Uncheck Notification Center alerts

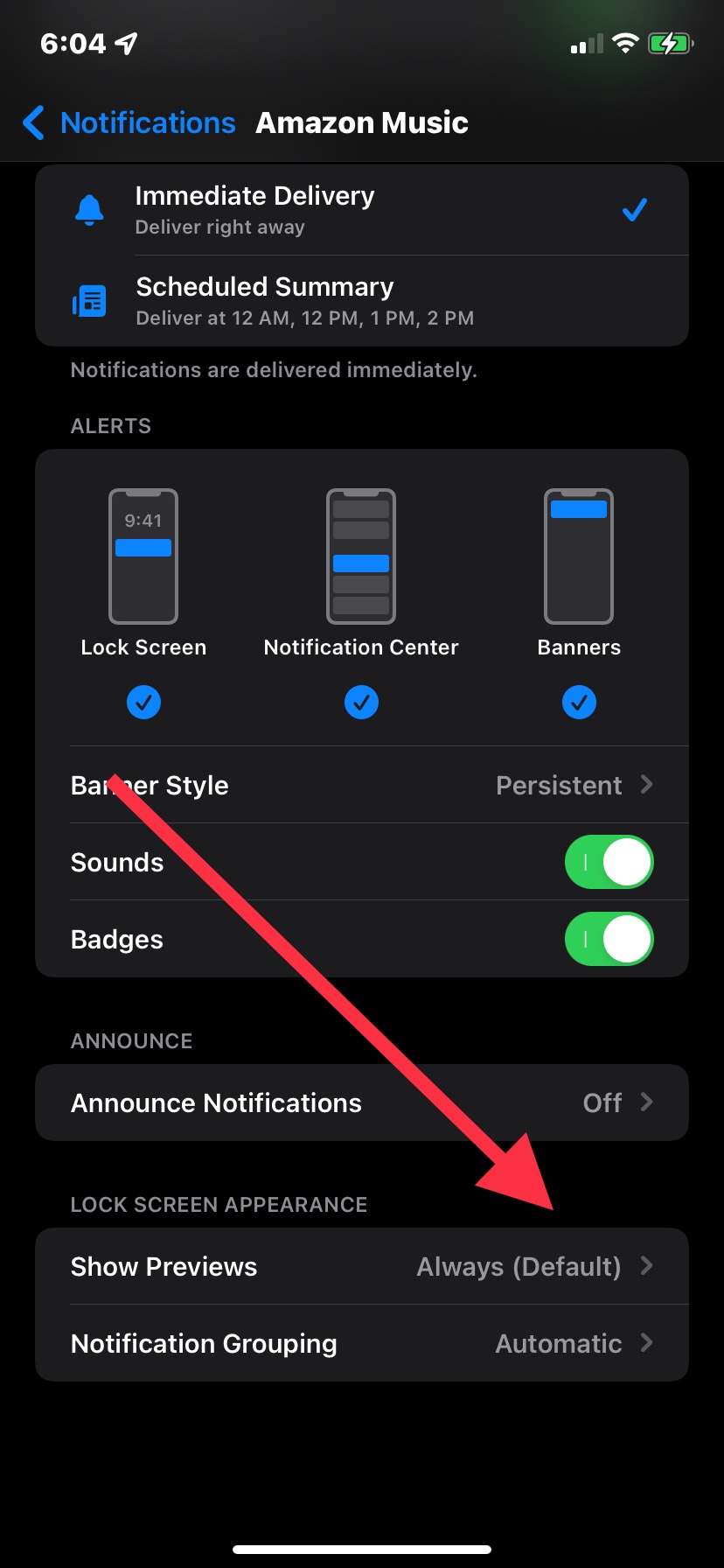click(x=361, y=702)
